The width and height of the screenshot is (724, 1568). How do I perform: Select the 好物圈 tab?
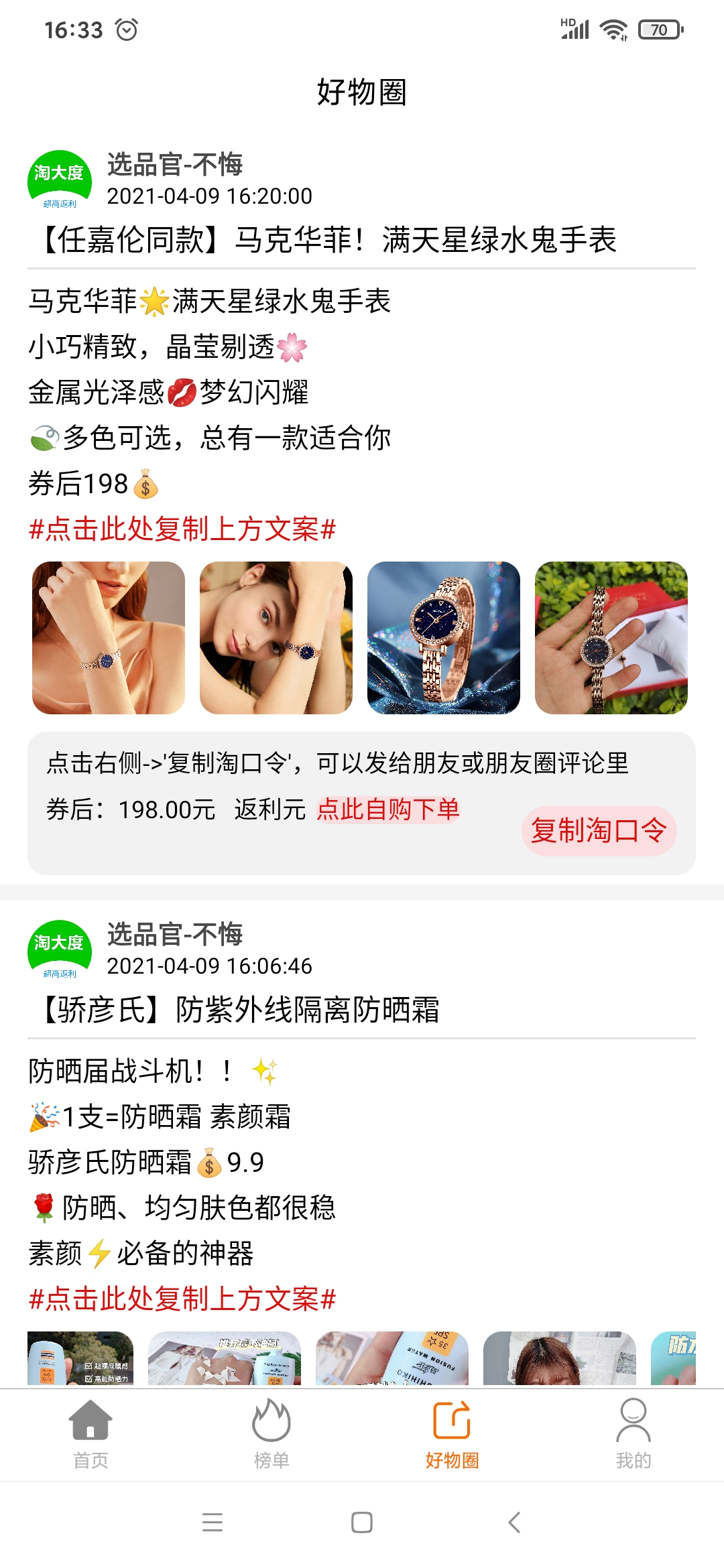pyautogui.click(x=452, y=1434)
